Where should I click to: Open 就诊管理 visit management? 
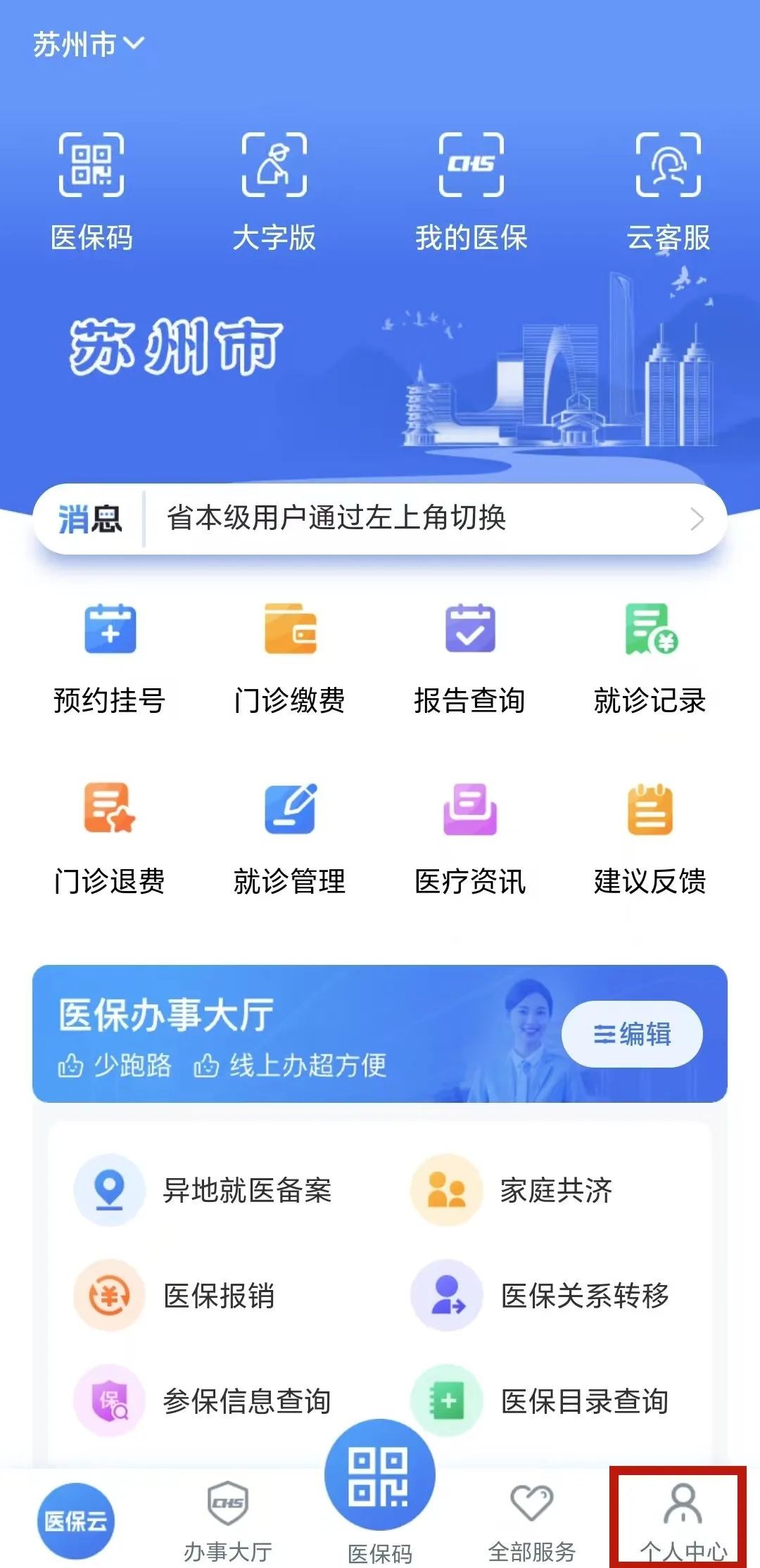point(290,839)
